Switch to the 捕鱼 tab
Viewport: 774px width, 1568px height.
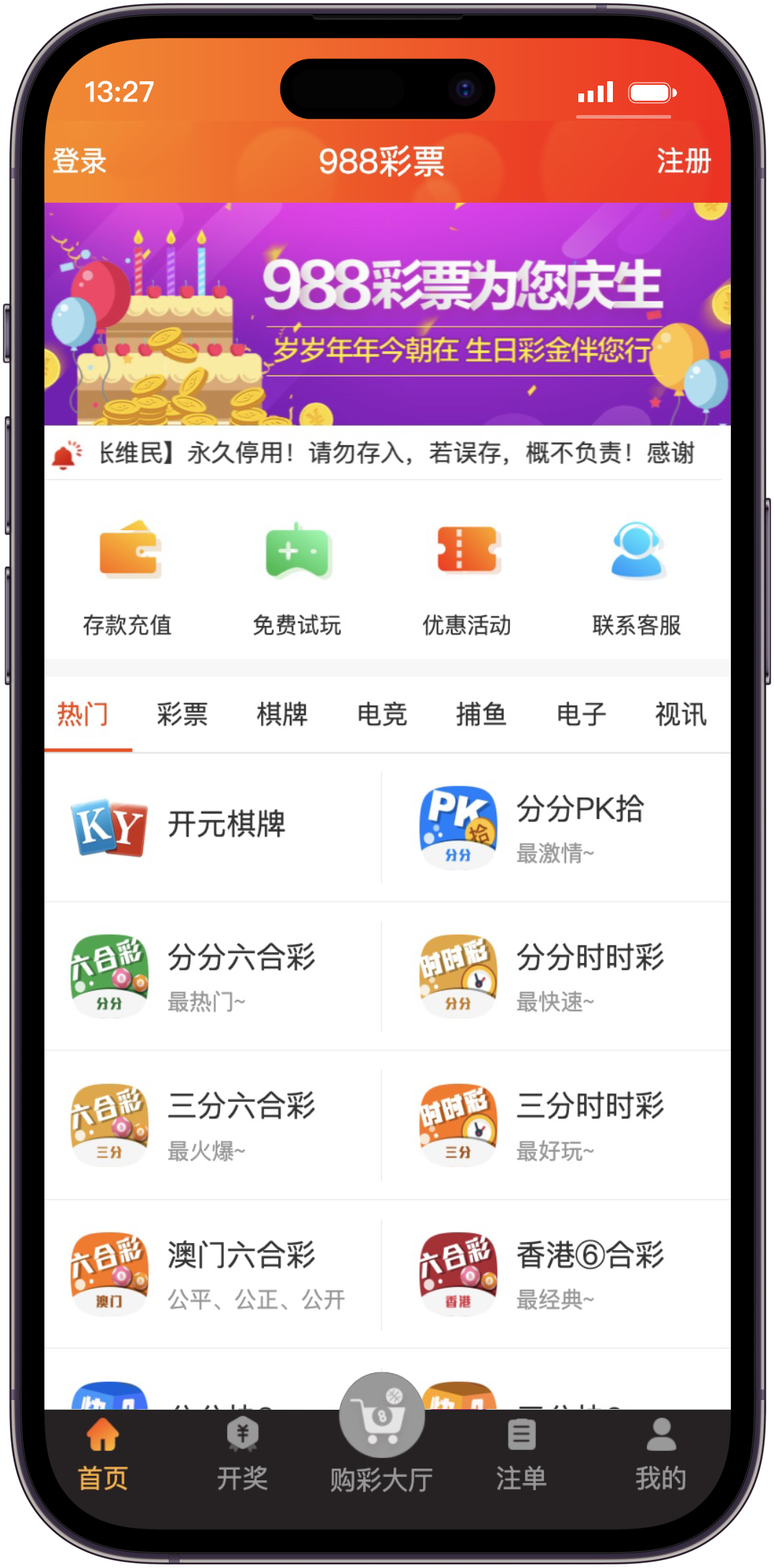point(481,714)
